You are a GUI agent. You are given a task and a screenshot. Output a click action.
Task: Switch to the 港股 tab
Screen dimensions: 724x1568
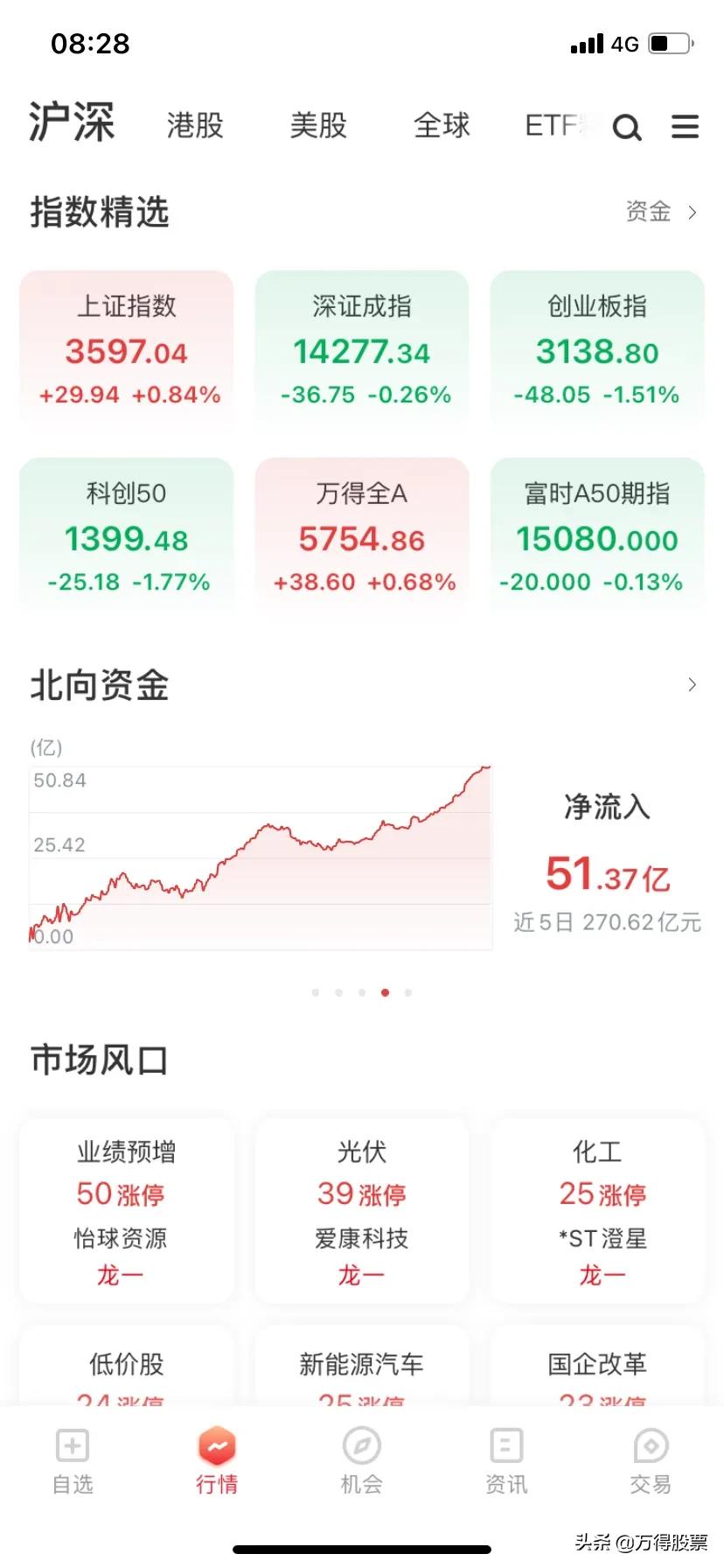[x=194, y=126]
